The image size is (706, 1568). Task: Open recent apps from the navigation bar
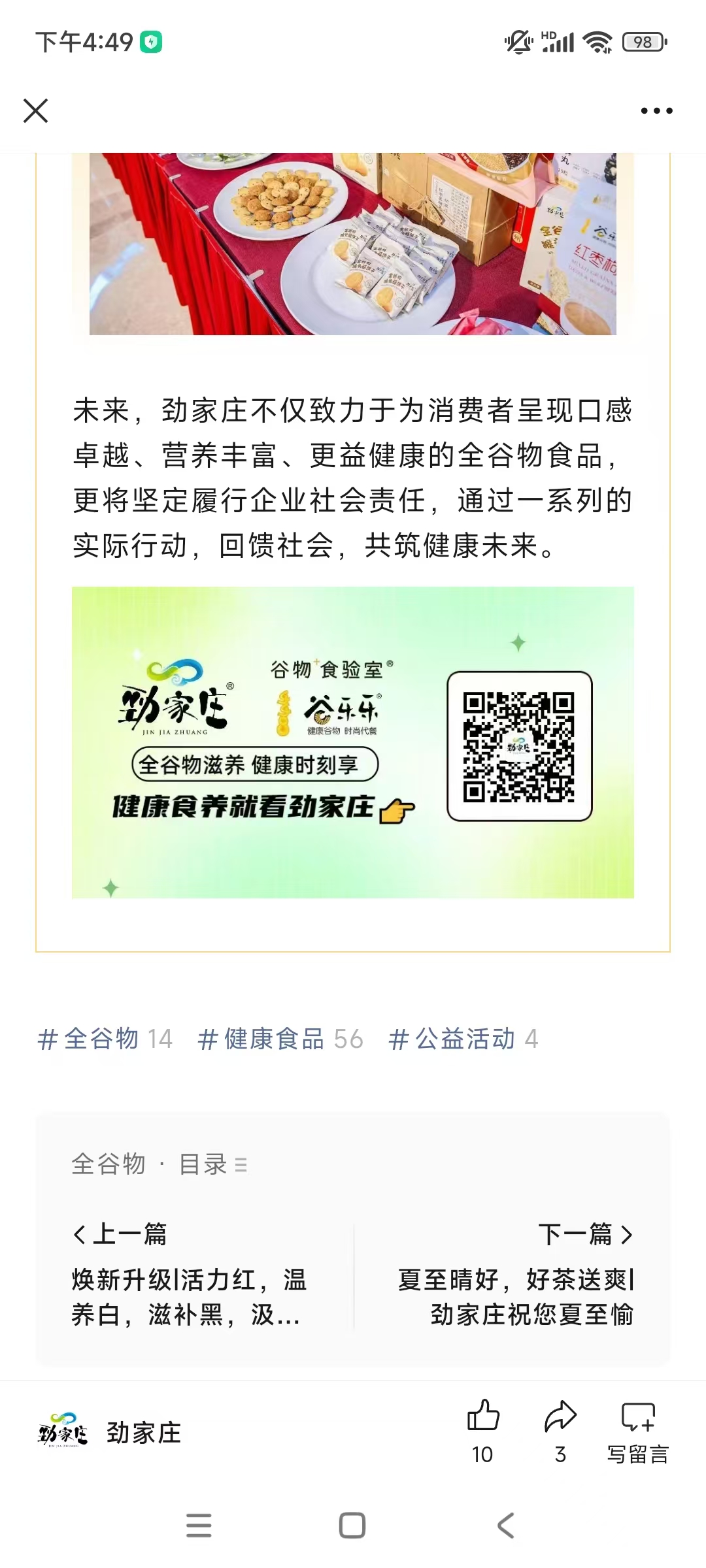(199, 1526)
